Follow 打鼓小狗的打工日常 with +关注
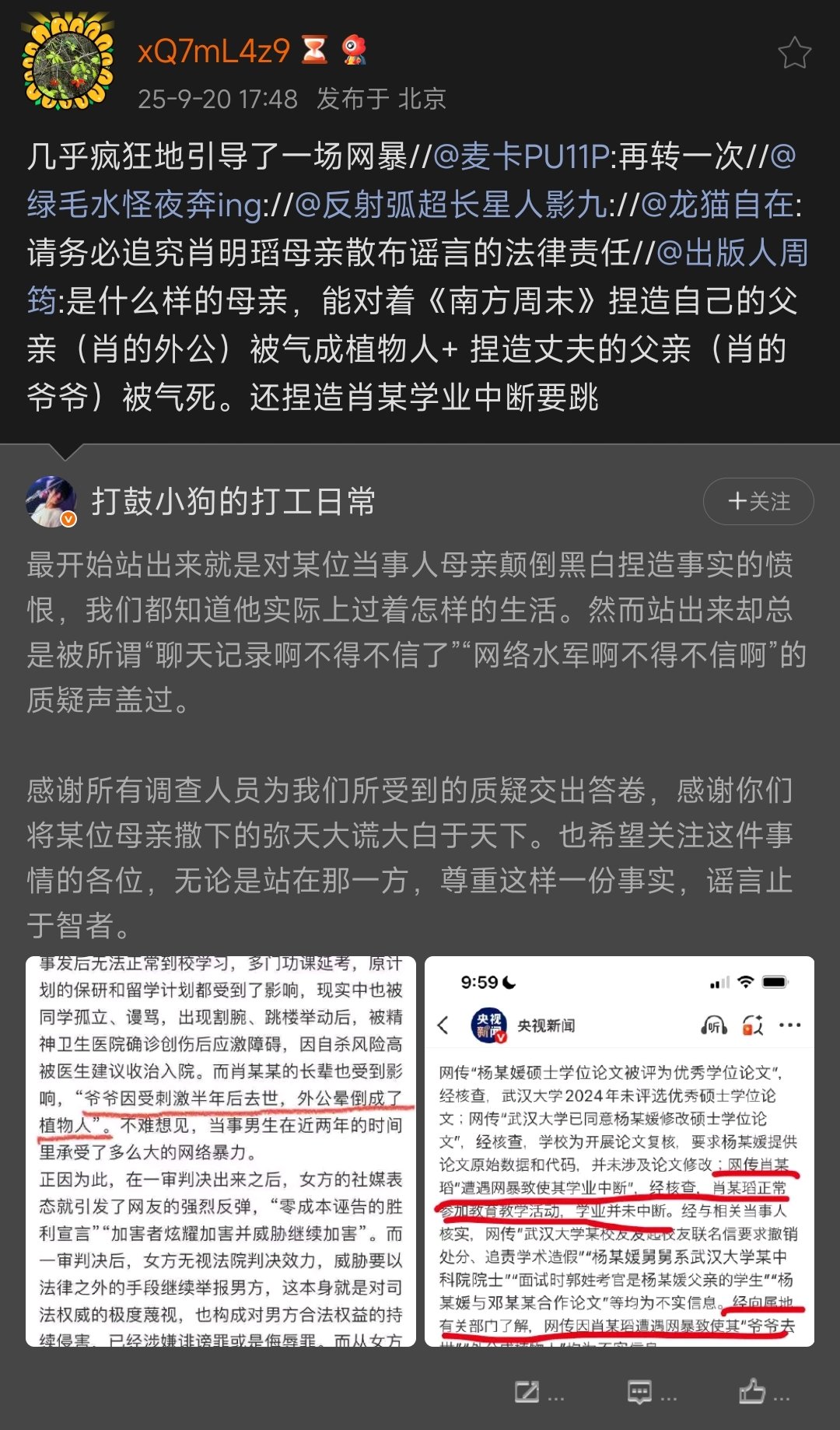Image resolution: width=840 pixels, height=1430 pixels. (x=758, y=502)
